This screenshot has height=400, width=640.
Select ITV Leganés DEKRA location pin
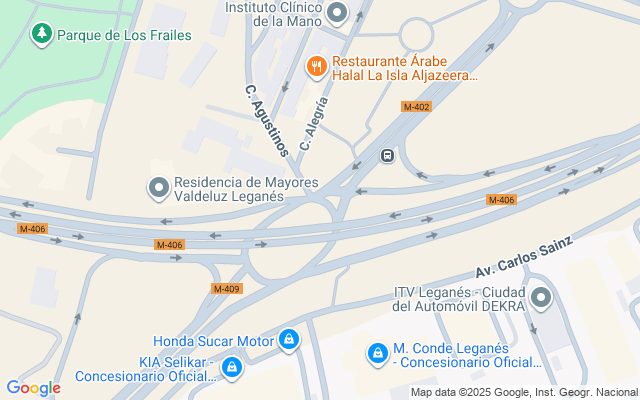click(541, 298)
